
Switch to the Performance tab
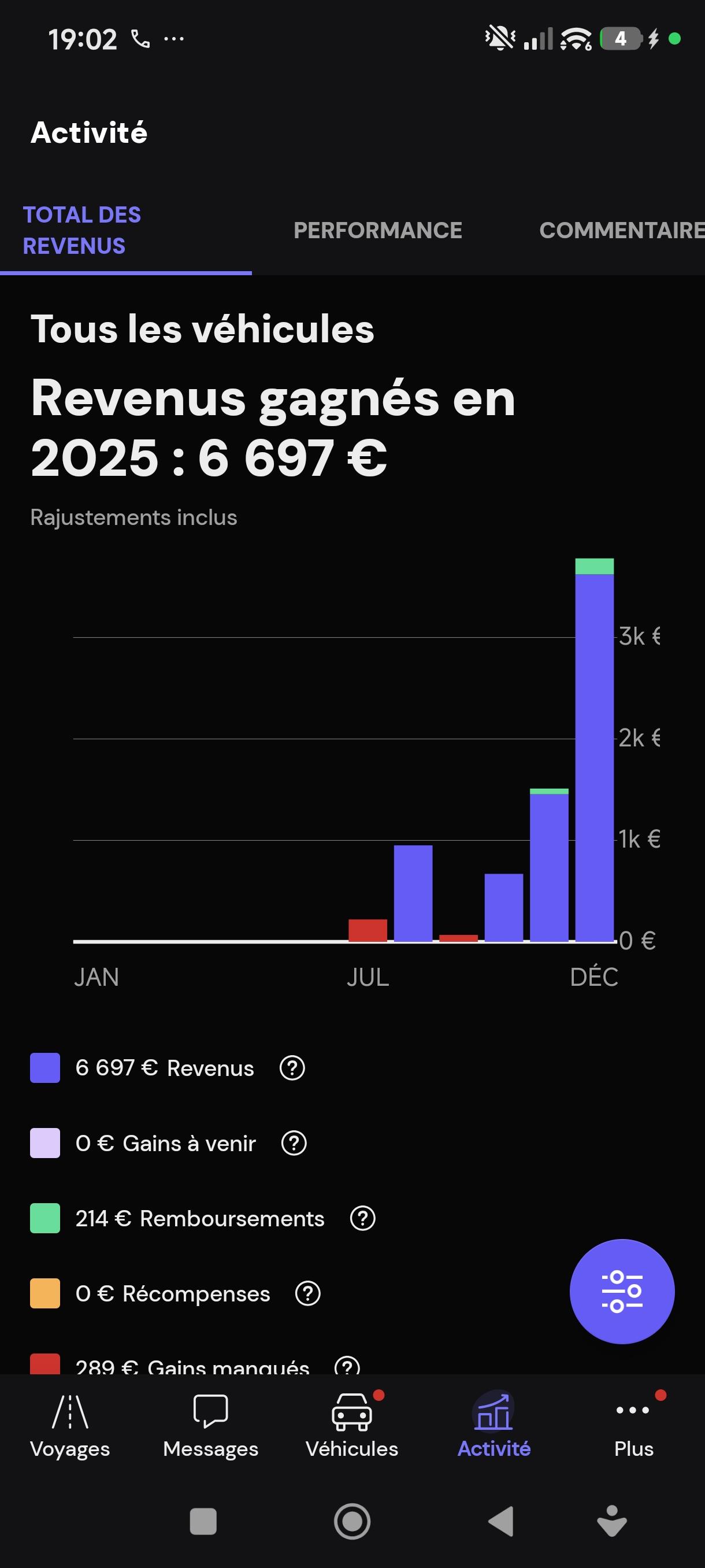(x=378, y=230)
